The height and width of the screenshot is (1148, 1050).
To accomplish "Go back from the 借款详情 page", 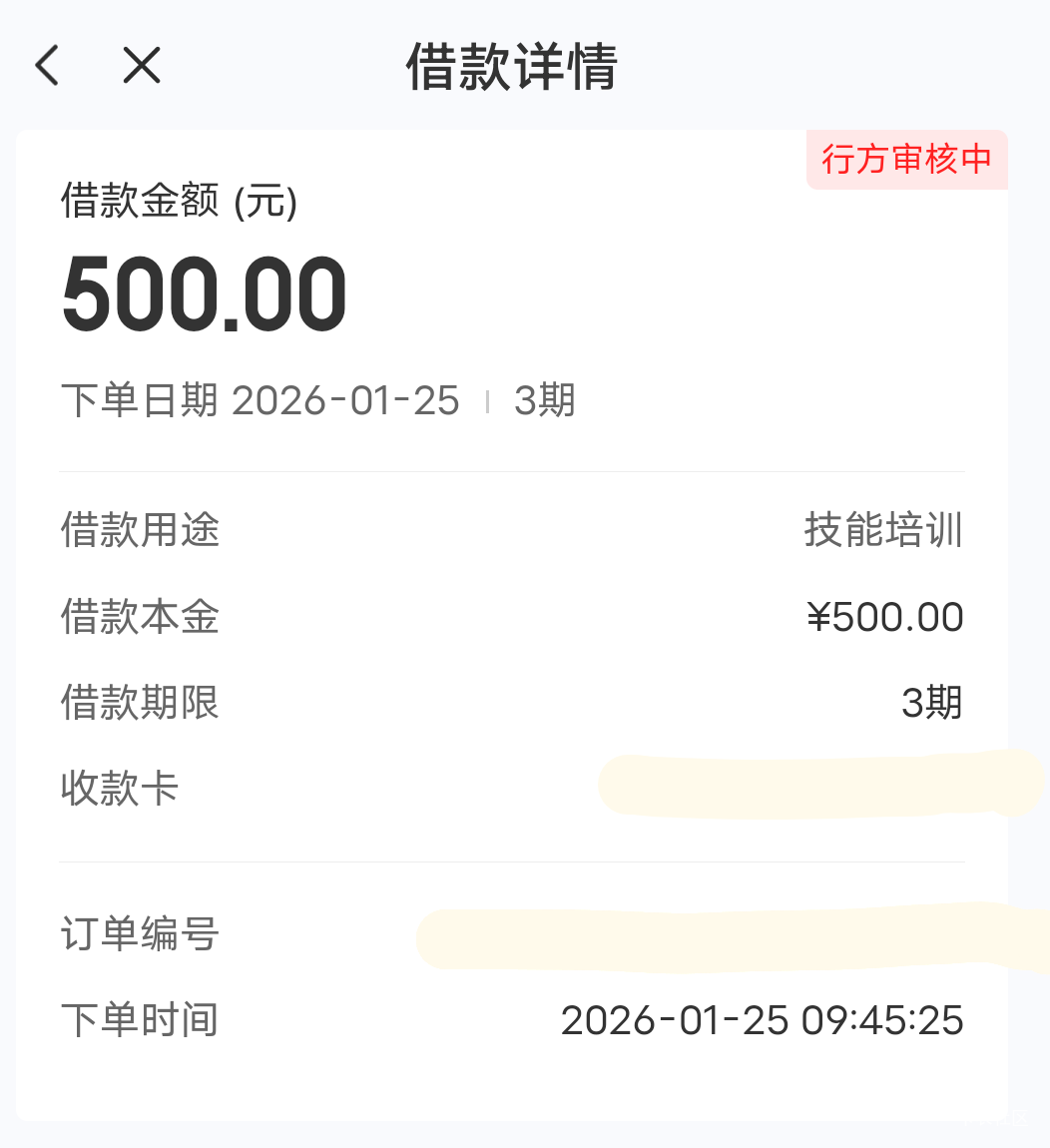I will (47, 66).
